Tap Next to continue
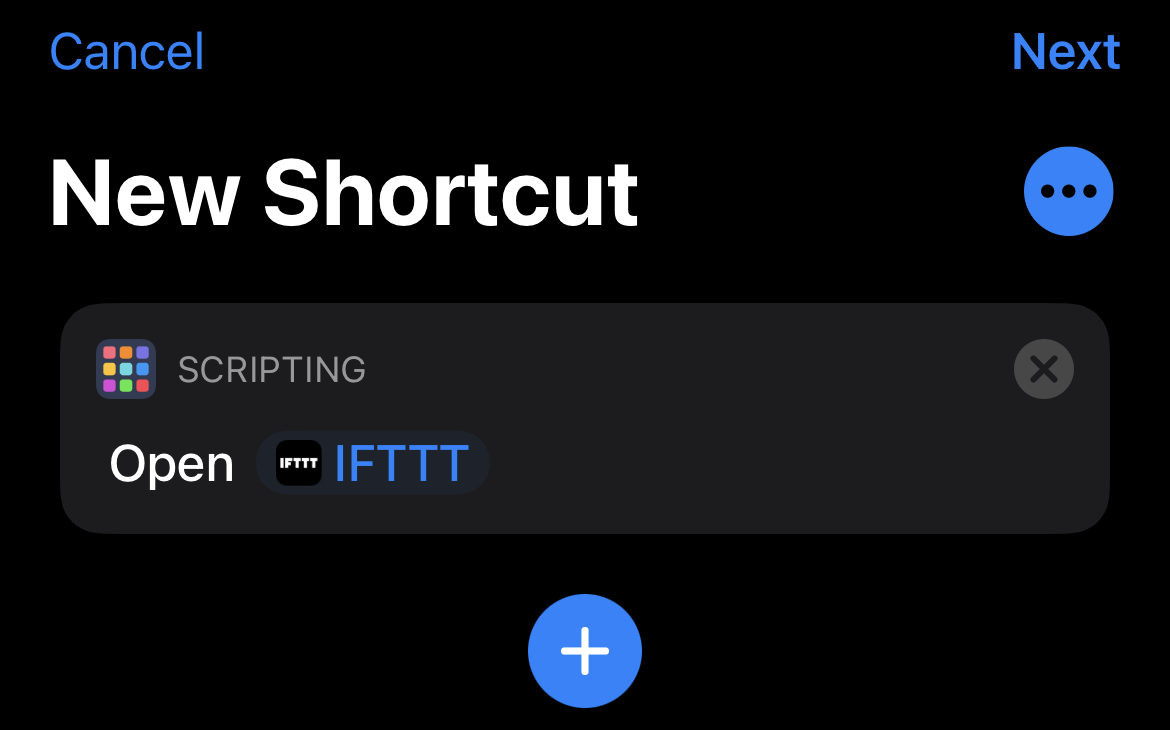1170x730 pixels. click(1065, 52)
